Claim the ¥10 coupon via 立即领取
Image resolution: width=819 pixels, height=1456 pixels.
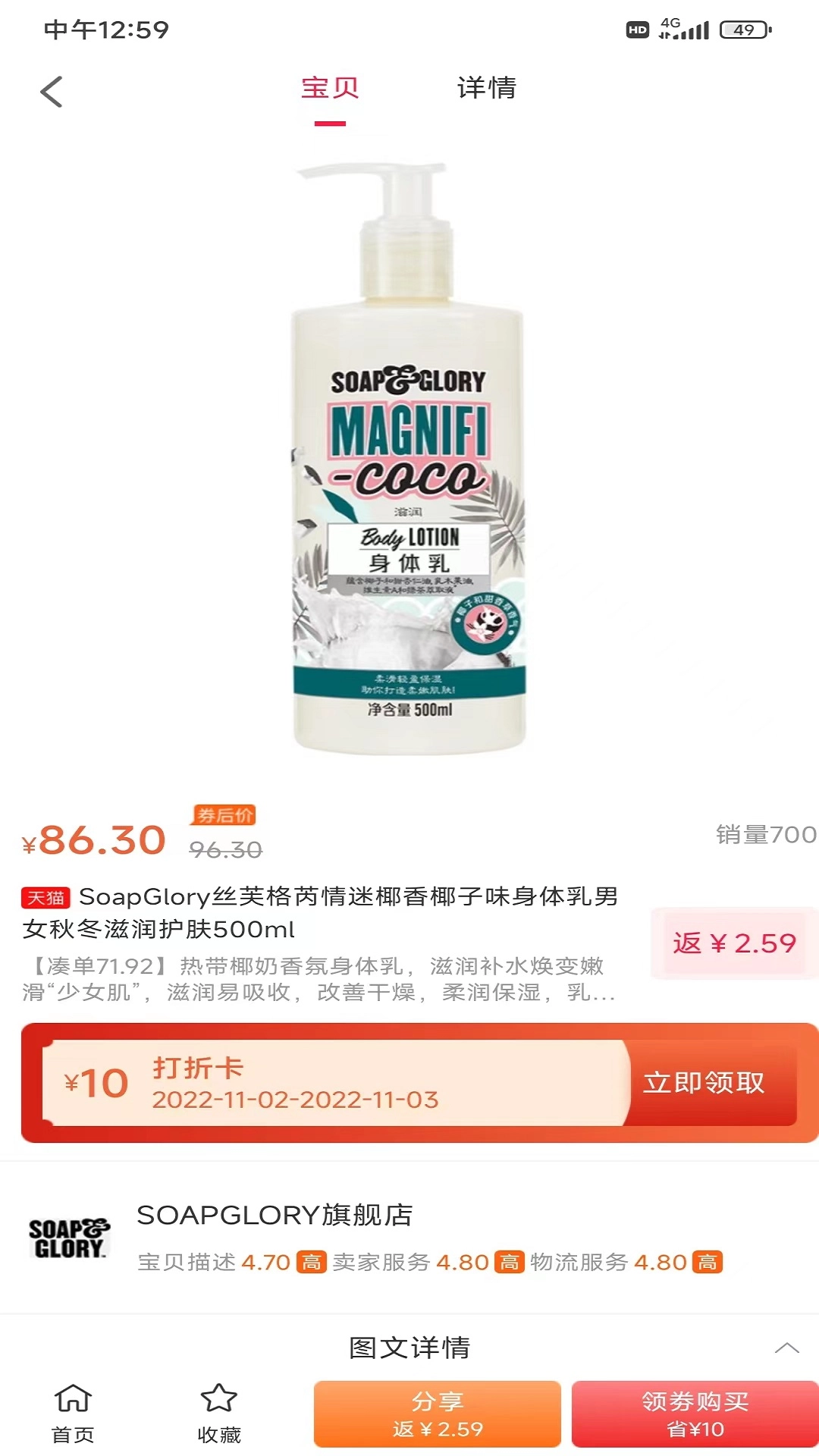(x=704, y=1082)
